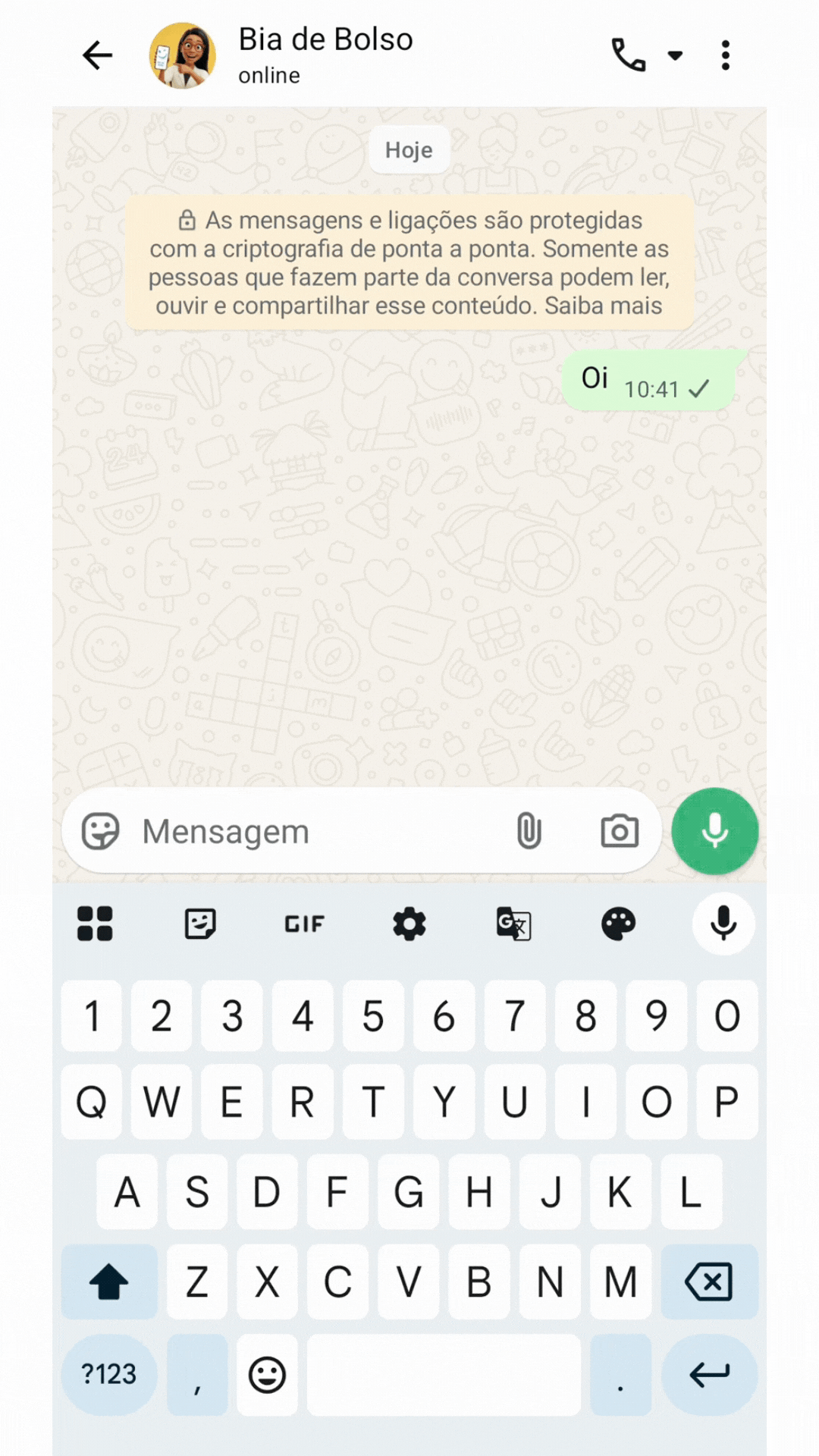Screen dimensions: 819x1456
Task: Start keyboard voice typing
Action: pyautogui.click(x=723, y=924)
